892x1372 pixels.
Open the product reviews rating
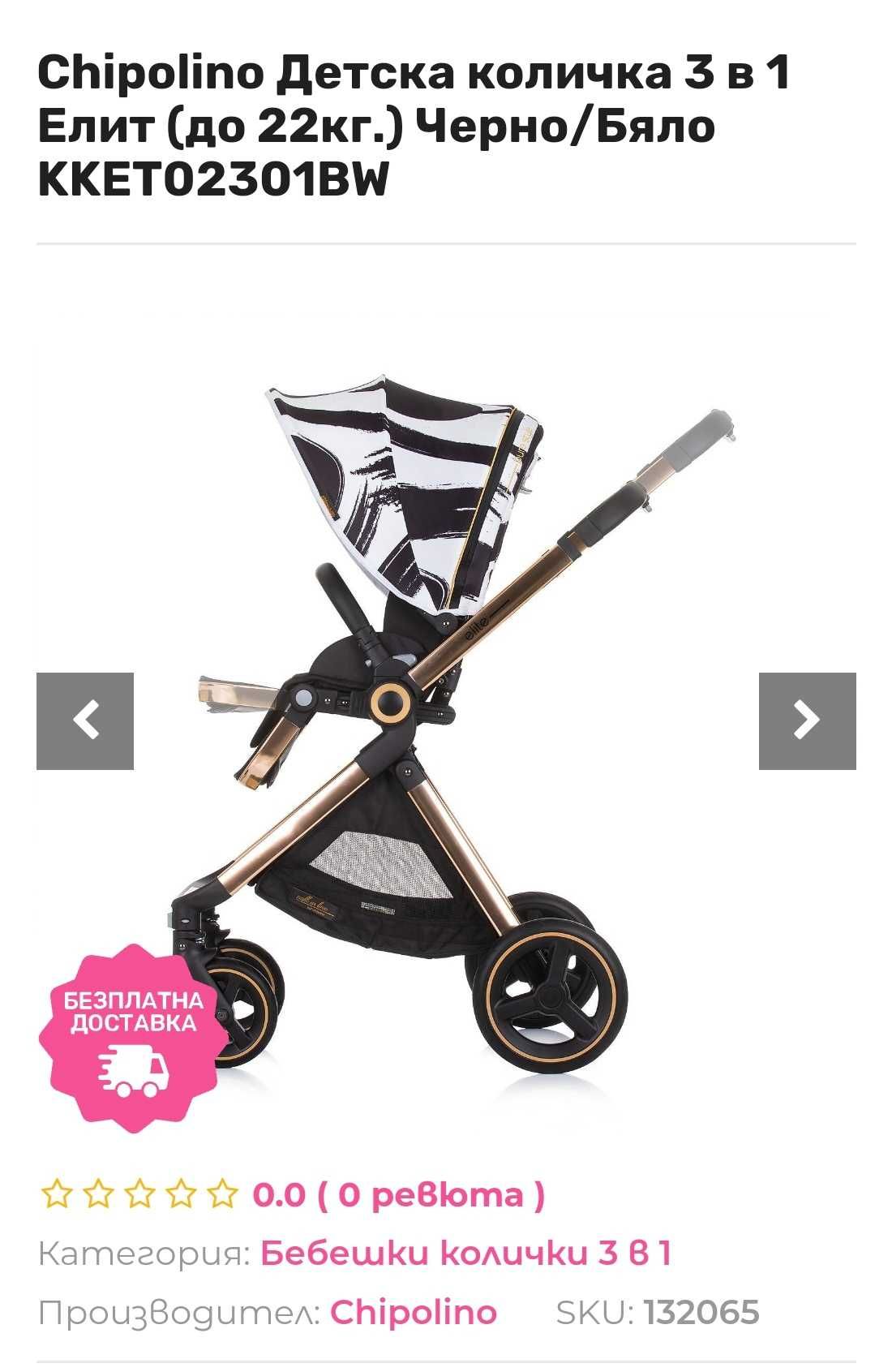397,1195
